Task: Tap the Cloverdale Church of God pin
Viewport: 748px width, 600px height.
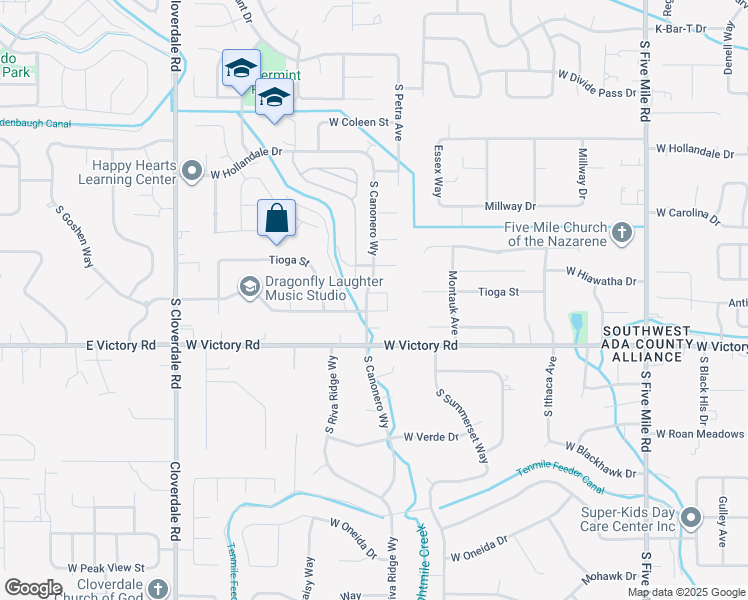Action: [158, 589]
